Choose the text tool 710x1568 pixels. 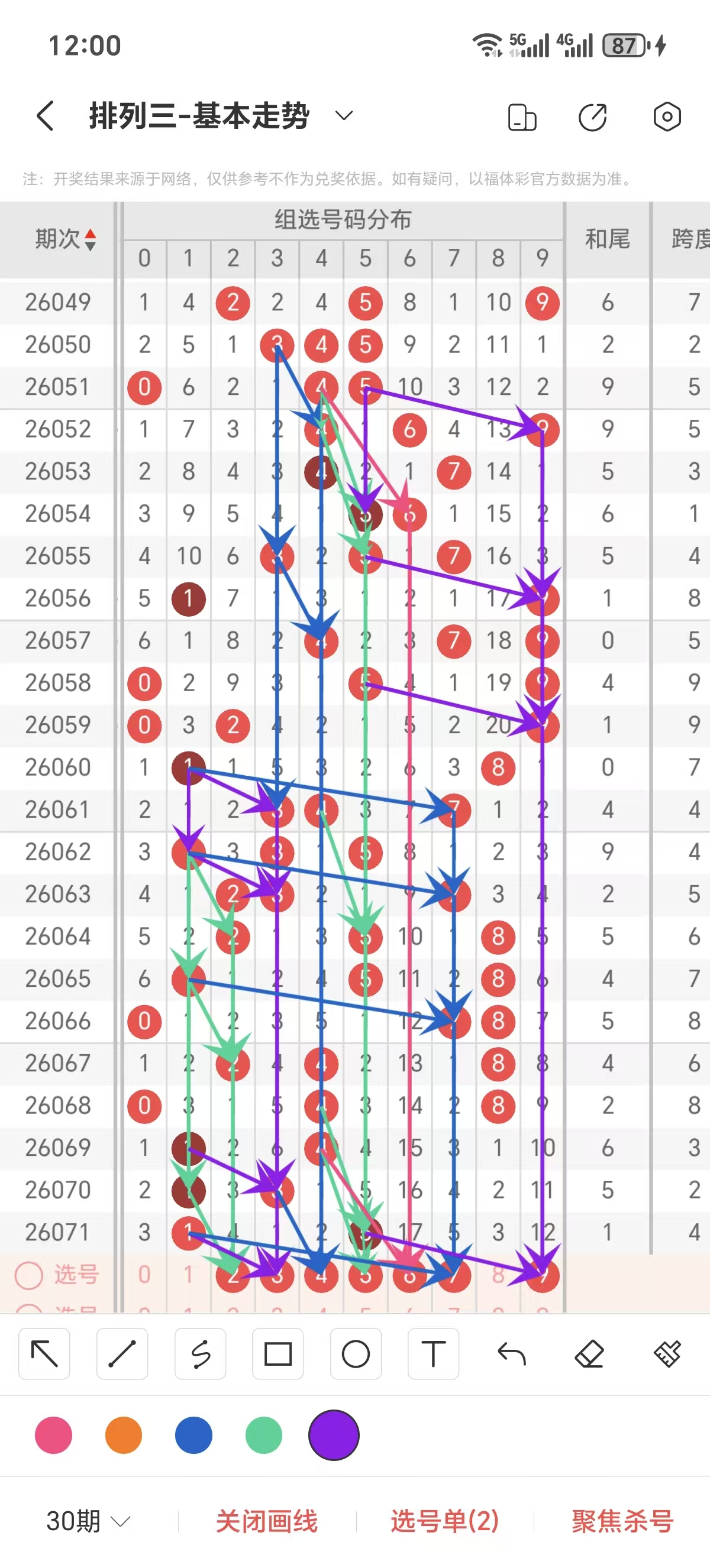tap(434, 1355)
